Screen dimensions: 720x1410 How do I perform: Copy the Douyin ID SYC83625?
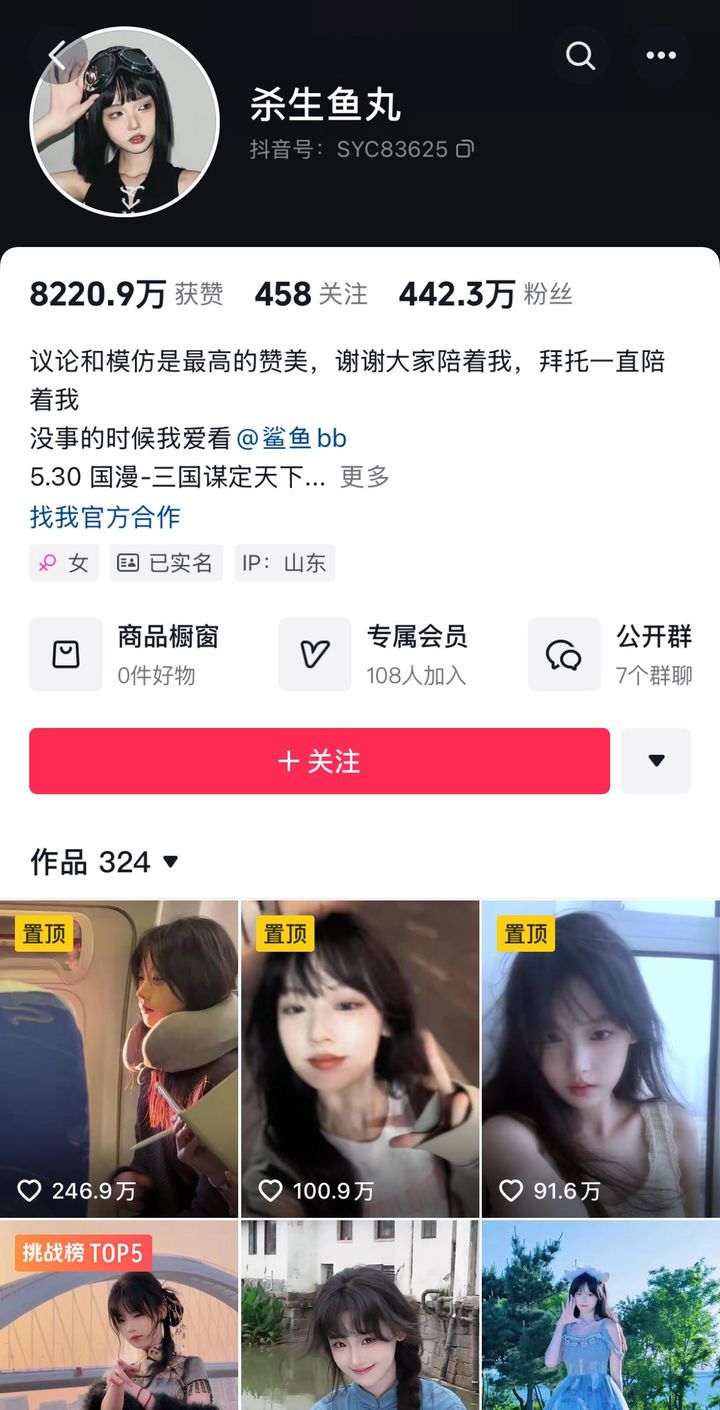tap(465, 149)
